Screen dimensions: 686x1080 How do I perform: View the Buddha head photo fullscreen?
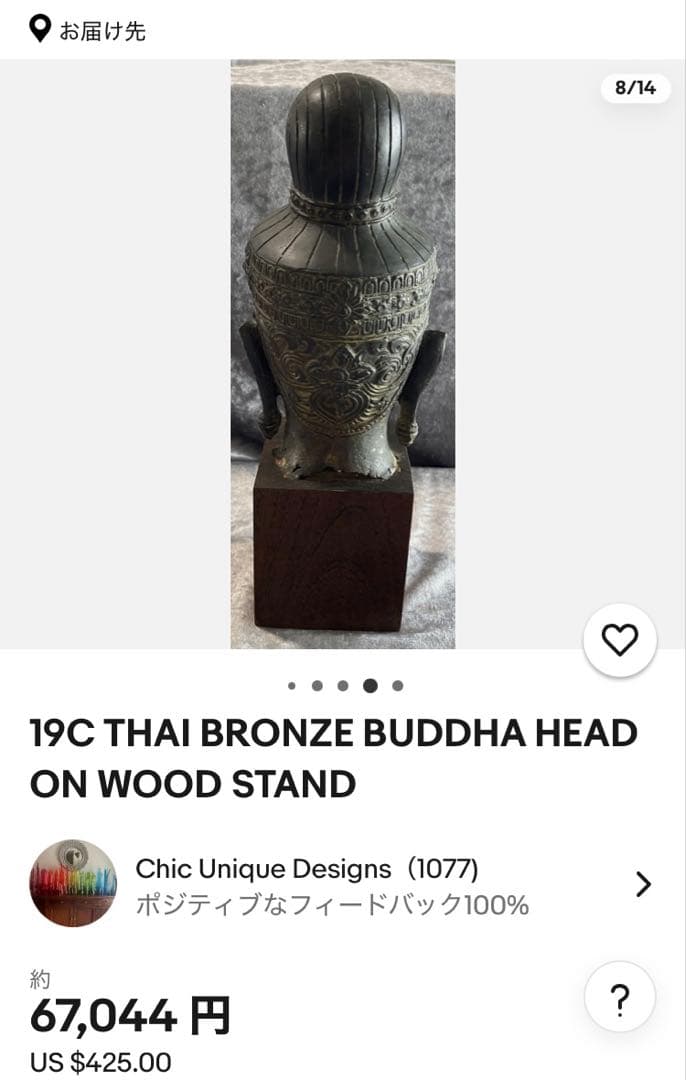[343, 355]
